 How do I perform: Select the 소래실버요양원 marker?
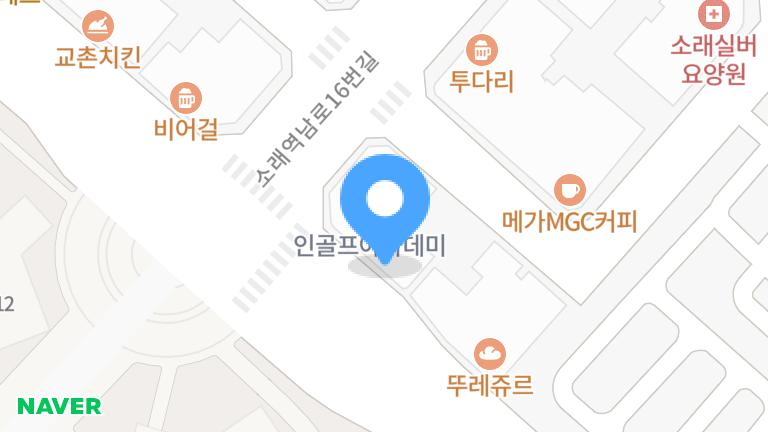714,15
